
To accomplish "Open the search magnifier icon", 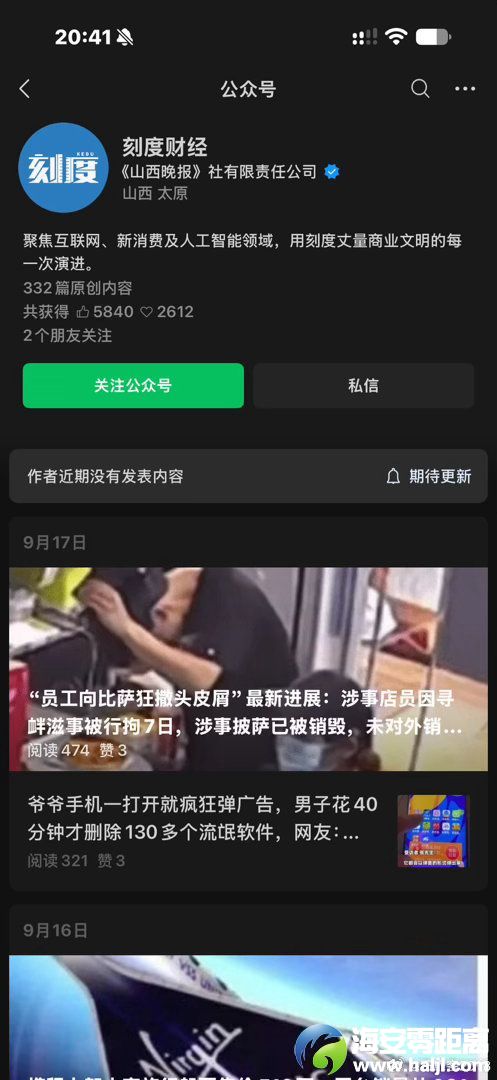I will 420,88.
